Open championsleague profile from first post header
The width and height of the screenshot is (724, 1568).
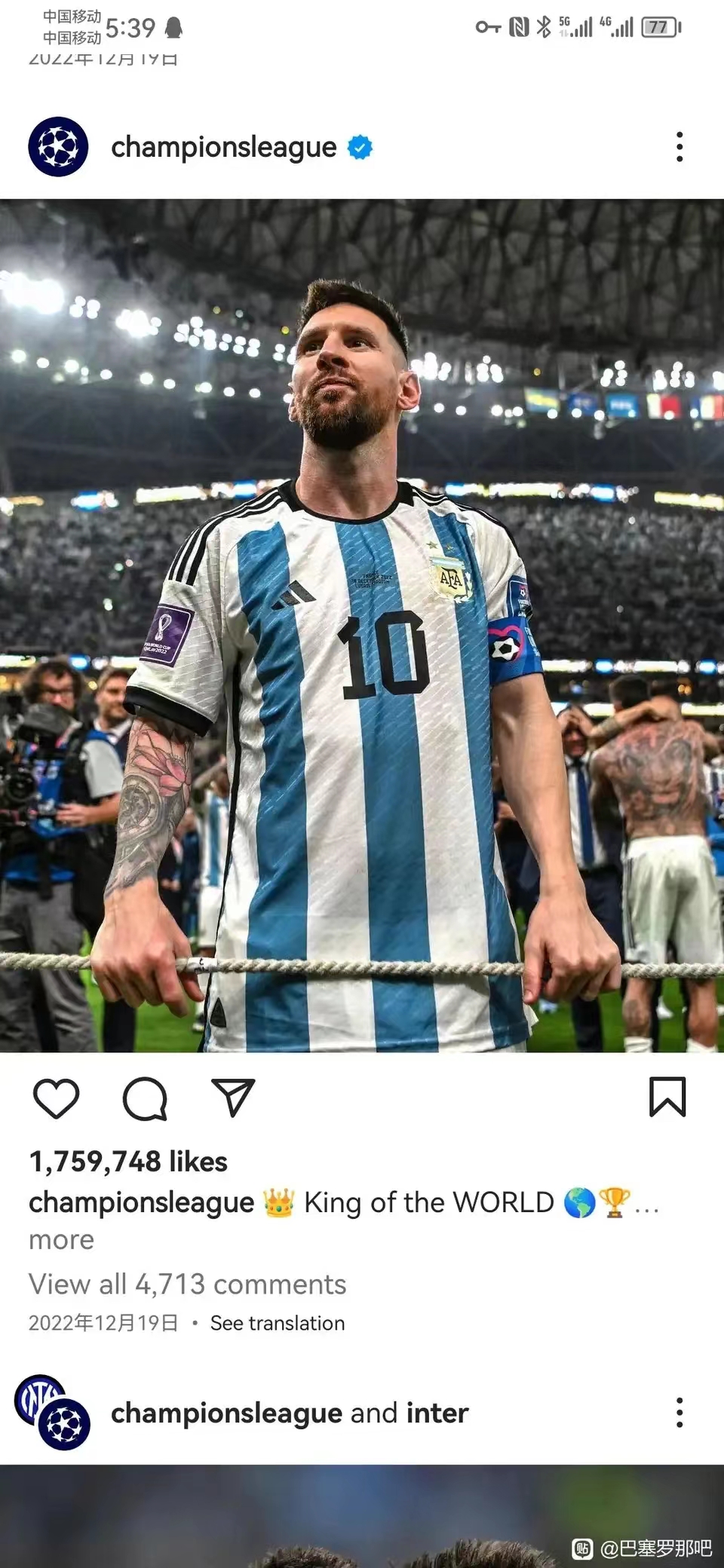(223, 147)
